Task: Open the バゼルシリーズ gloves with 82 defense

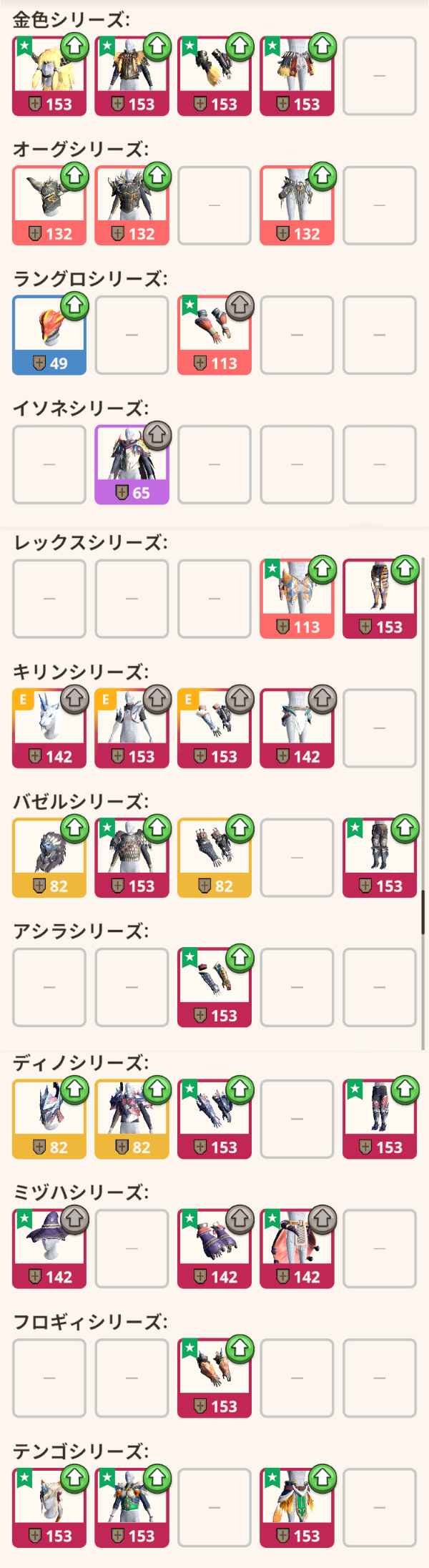Action: (x=214, y=857)
